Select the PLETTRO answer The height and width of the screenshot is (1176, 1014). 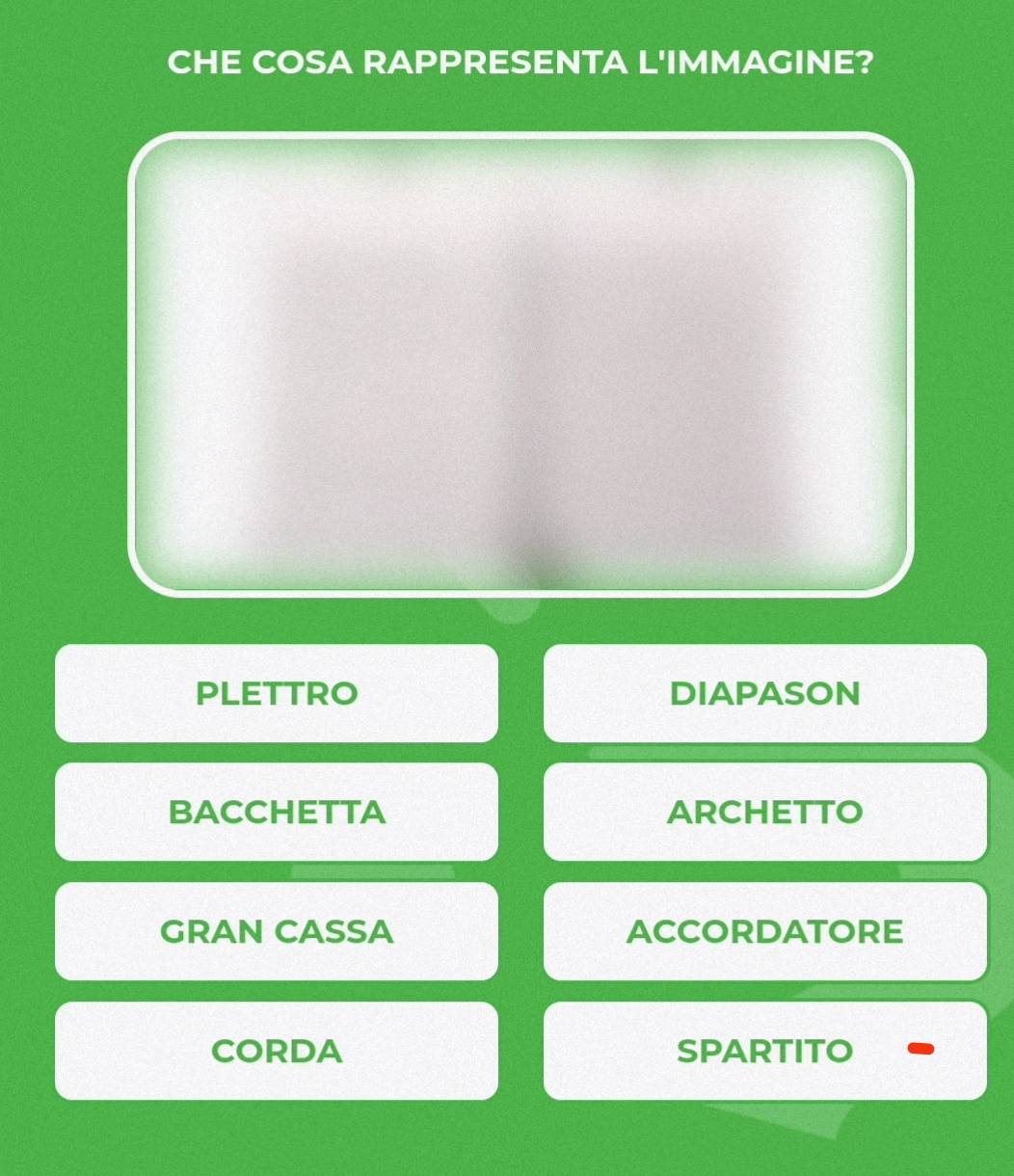pos(277,693)
